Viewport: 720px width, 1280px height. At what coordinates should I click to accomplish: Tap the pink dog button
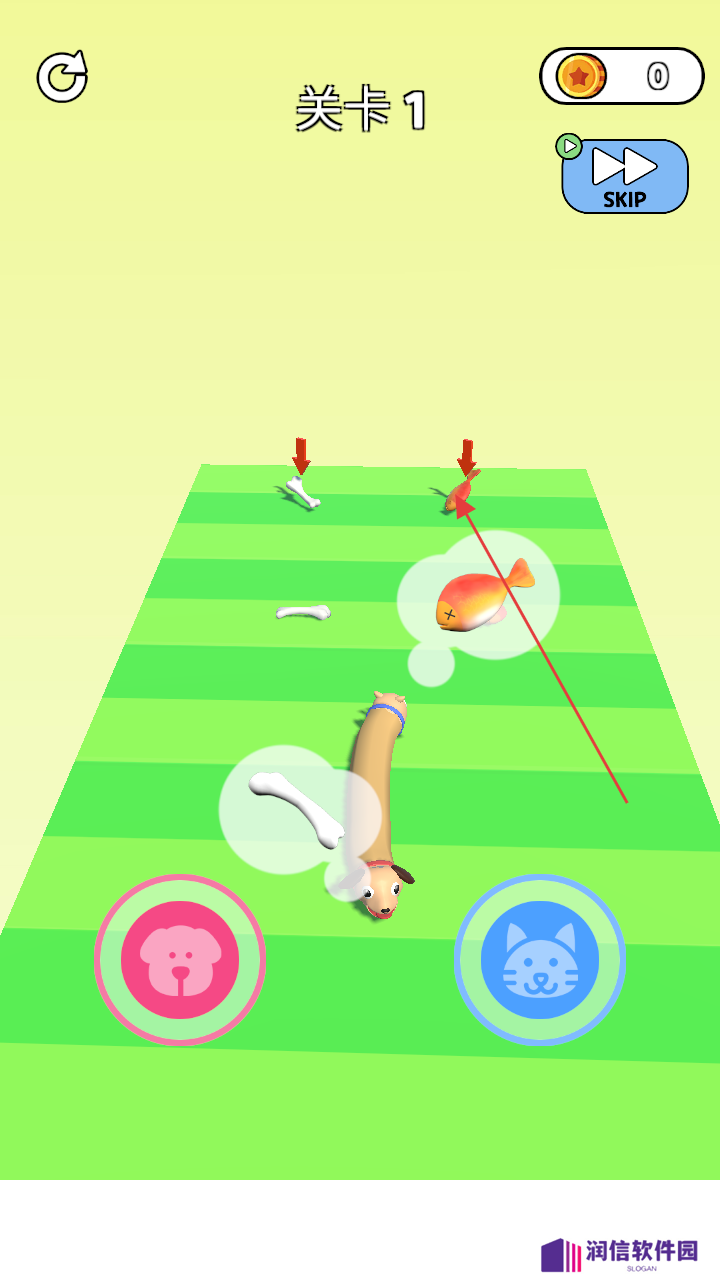point(180,960)
